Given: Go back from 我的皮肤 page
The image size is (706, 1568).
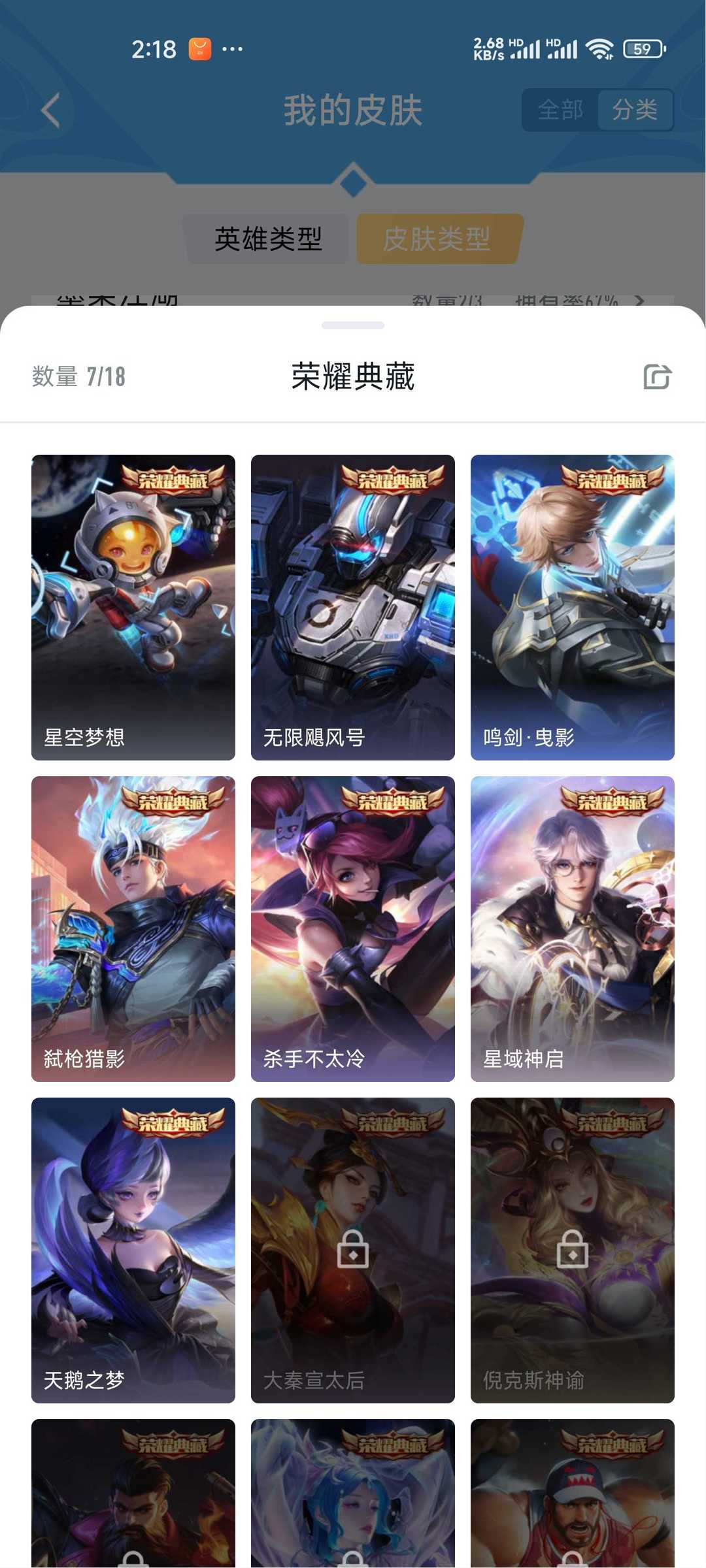Looking at the screenshot, I should [x=51, y=110].
